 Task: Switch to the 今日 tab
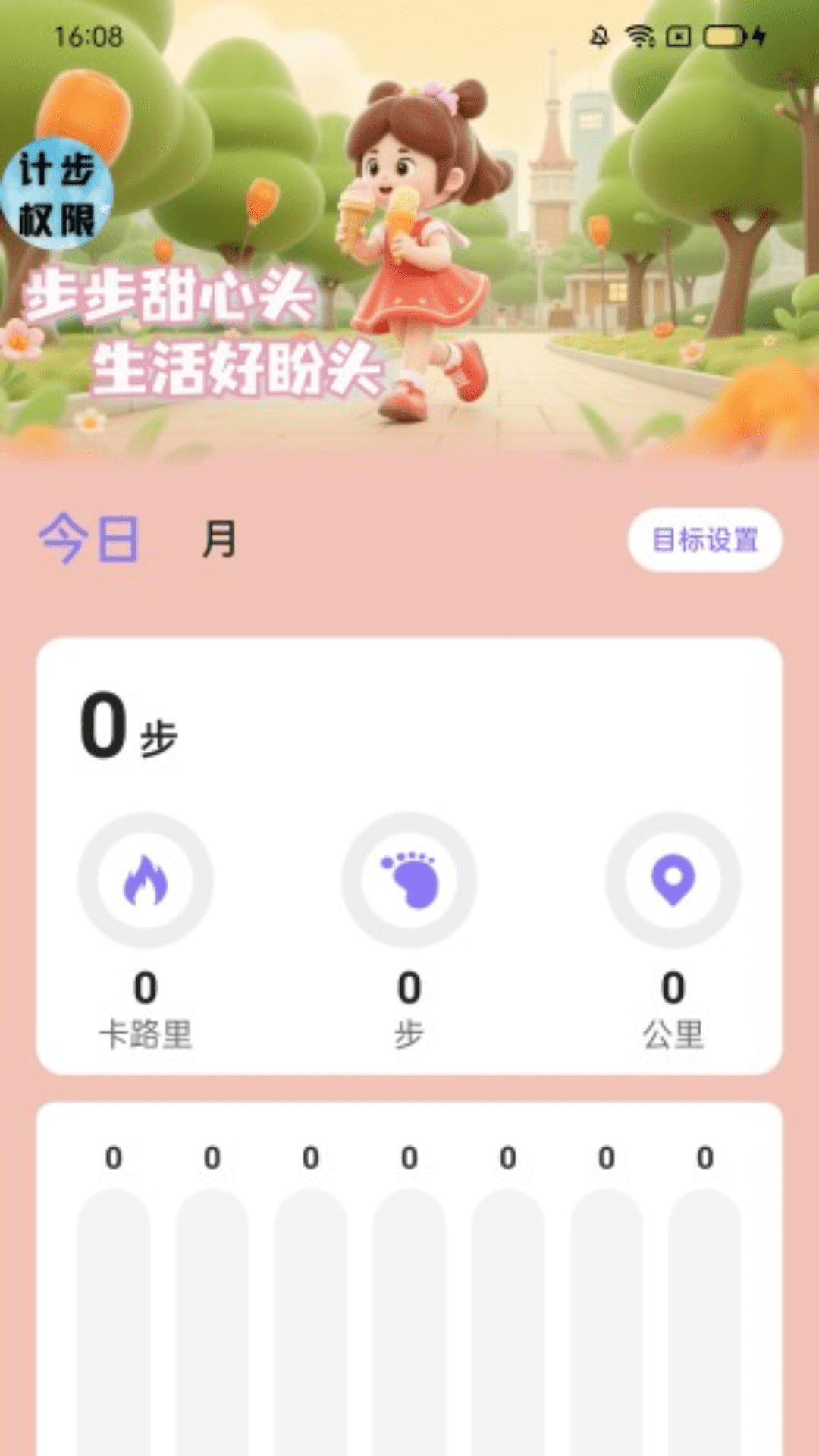[89, 538]
